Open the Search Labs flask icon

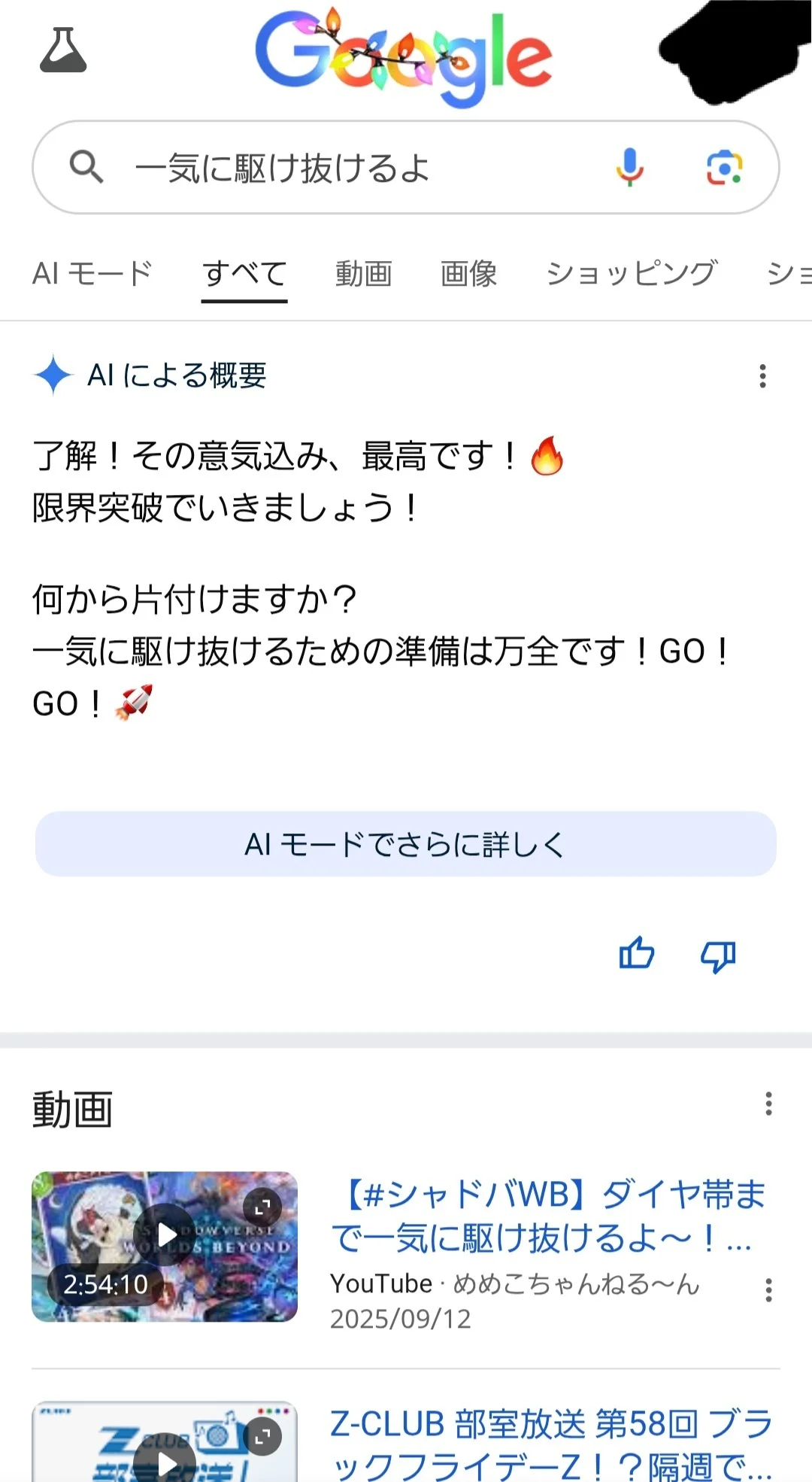(63, 50)
